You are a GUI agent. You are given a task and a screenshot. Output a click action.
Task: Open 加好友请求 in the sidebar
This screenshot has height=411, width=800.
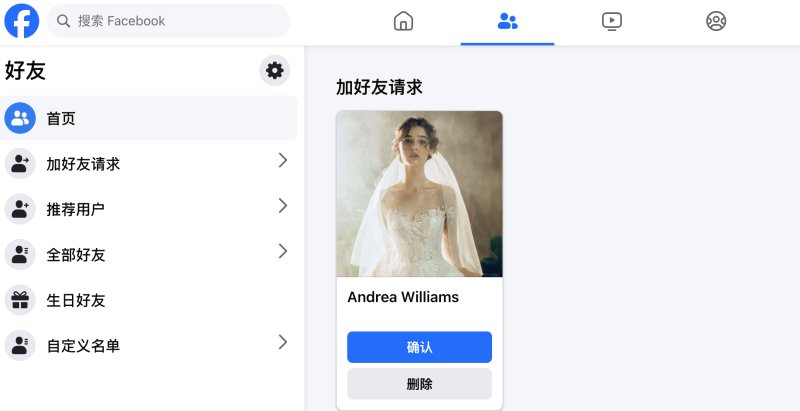[148, 163]
